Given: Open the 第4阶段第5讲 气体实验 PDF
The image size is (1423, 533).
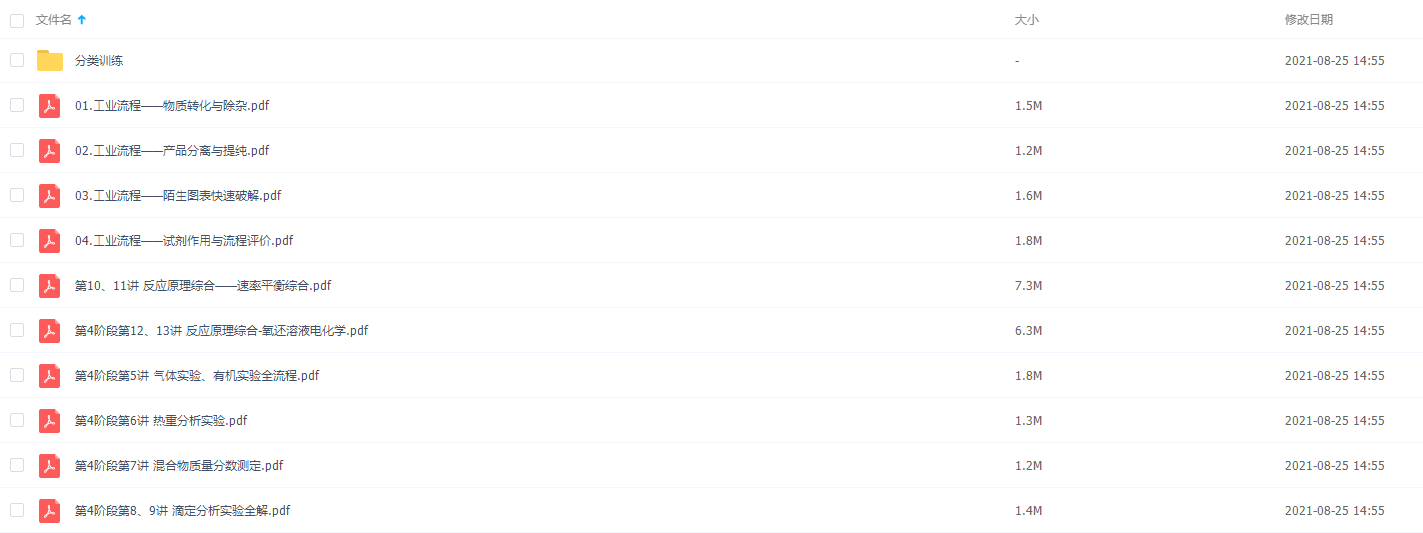Looking at the screenshot, I should (196, 376).
